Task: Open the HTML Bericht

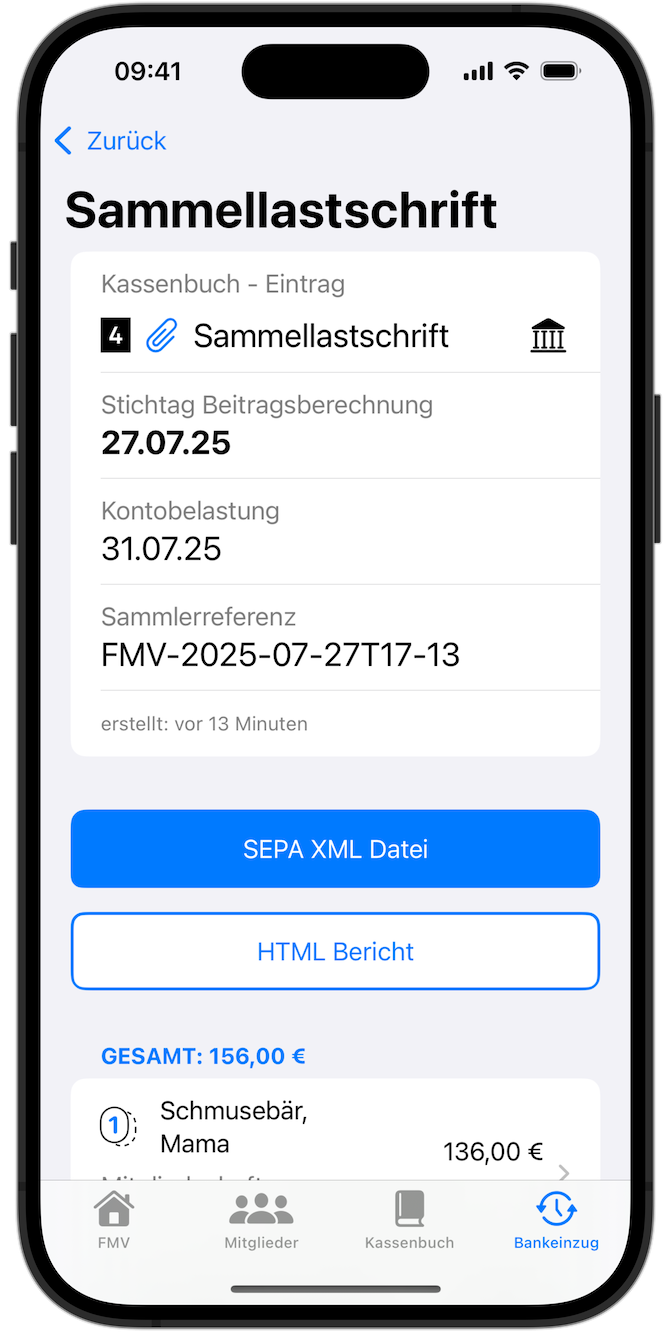Action: pyautogui.click(x=335, y=951)
